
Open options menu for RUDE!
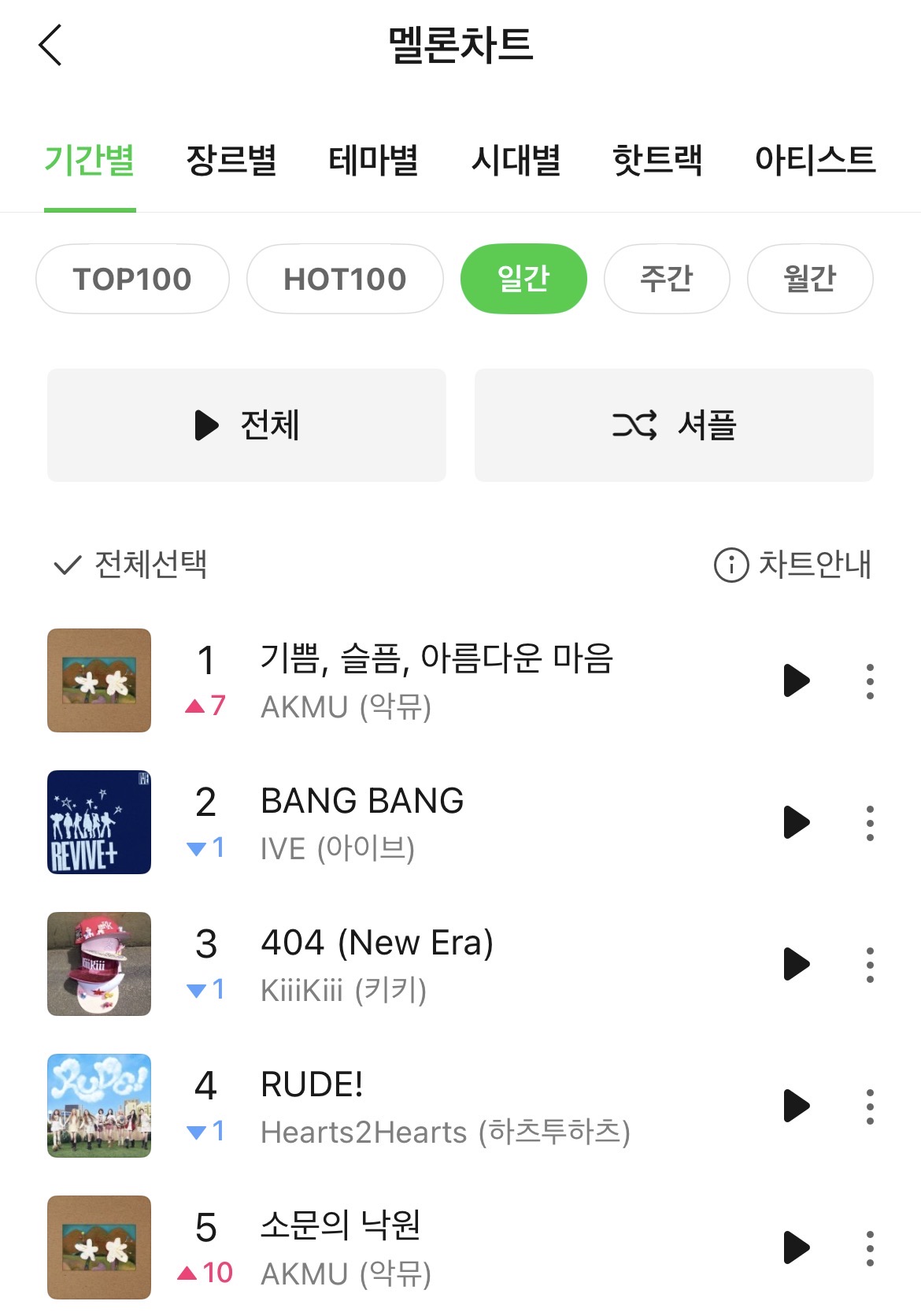(x=870, y=1105)
